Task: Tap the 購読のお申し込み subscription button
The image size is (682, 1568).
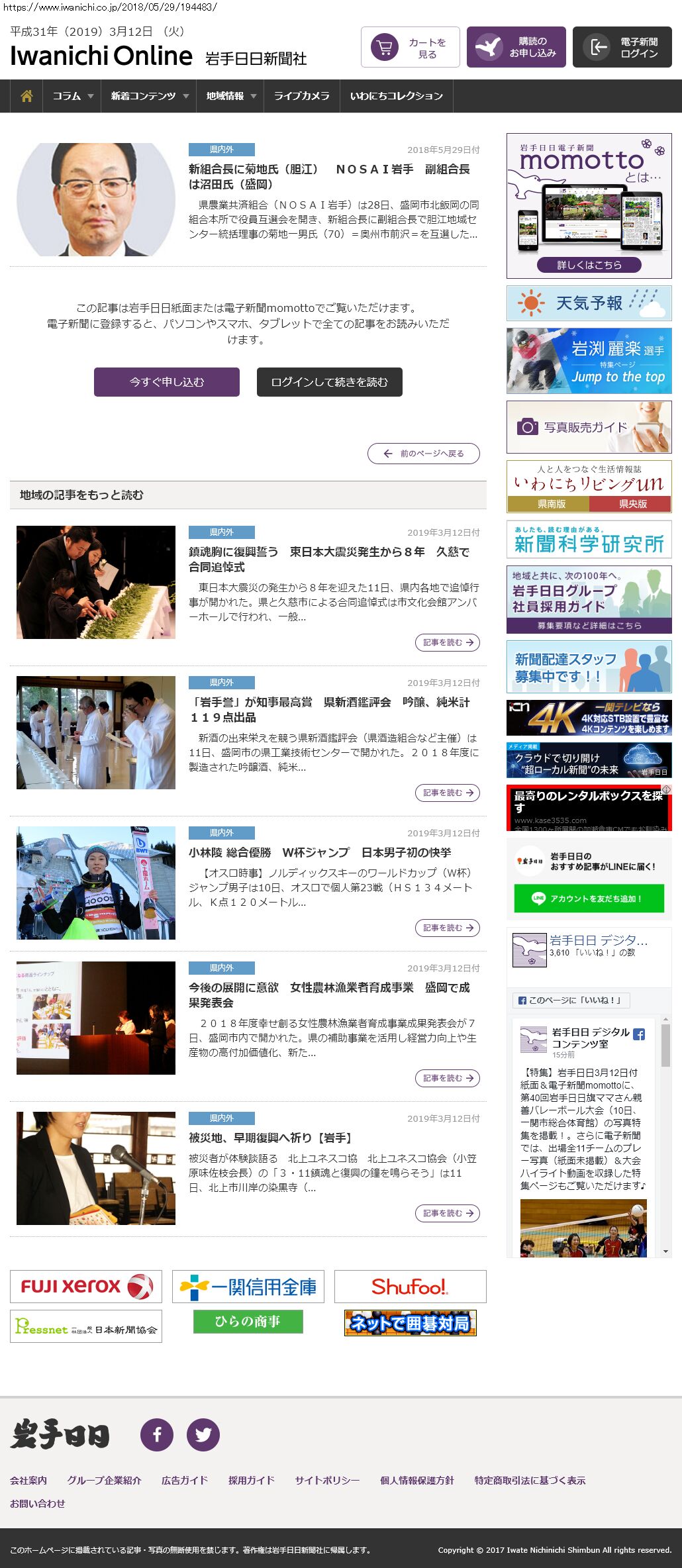Action: coord(516,47)
